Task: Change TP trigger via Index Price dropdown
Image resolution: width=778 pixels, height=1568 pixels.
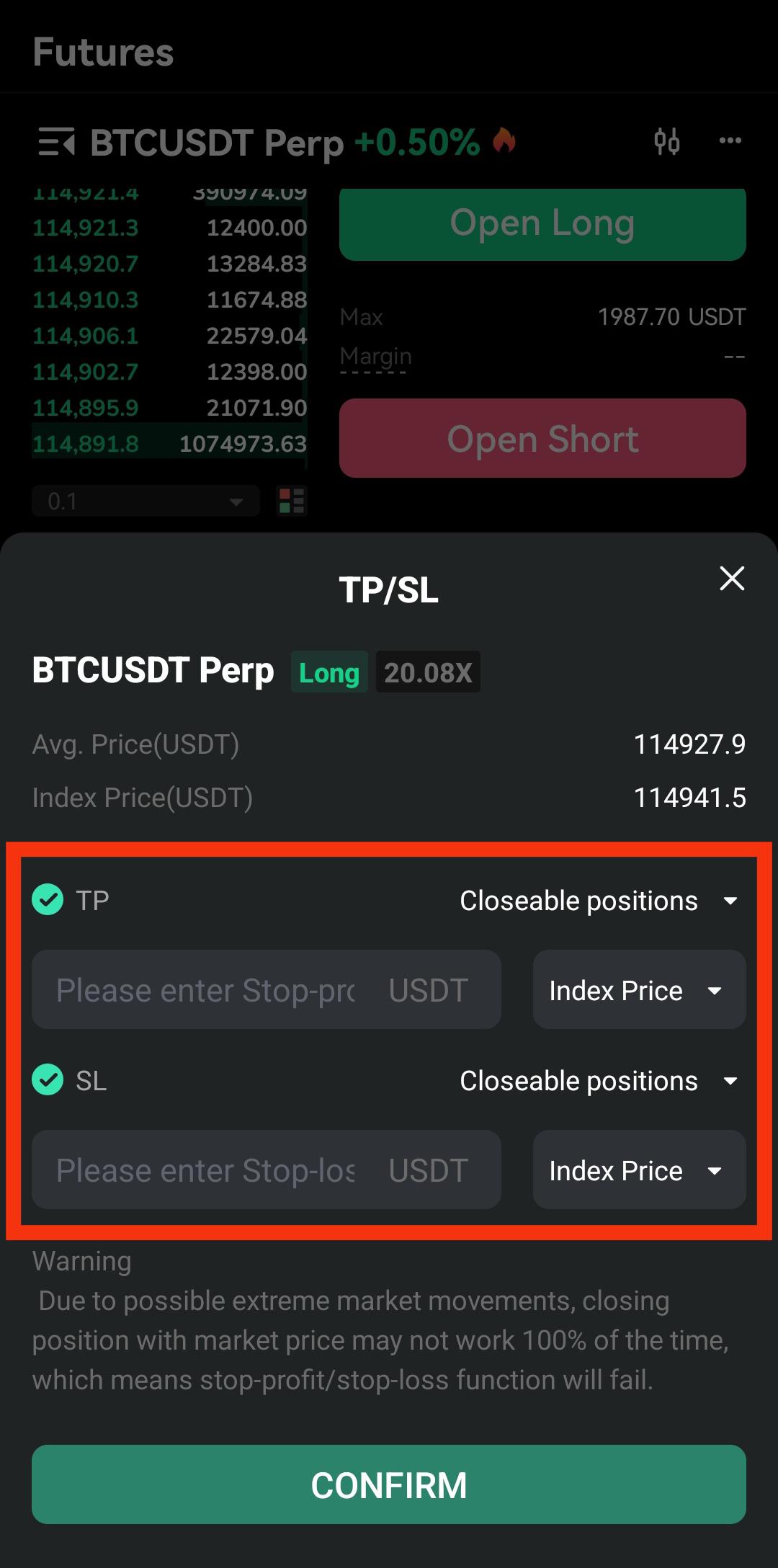Action: [638, 989]
